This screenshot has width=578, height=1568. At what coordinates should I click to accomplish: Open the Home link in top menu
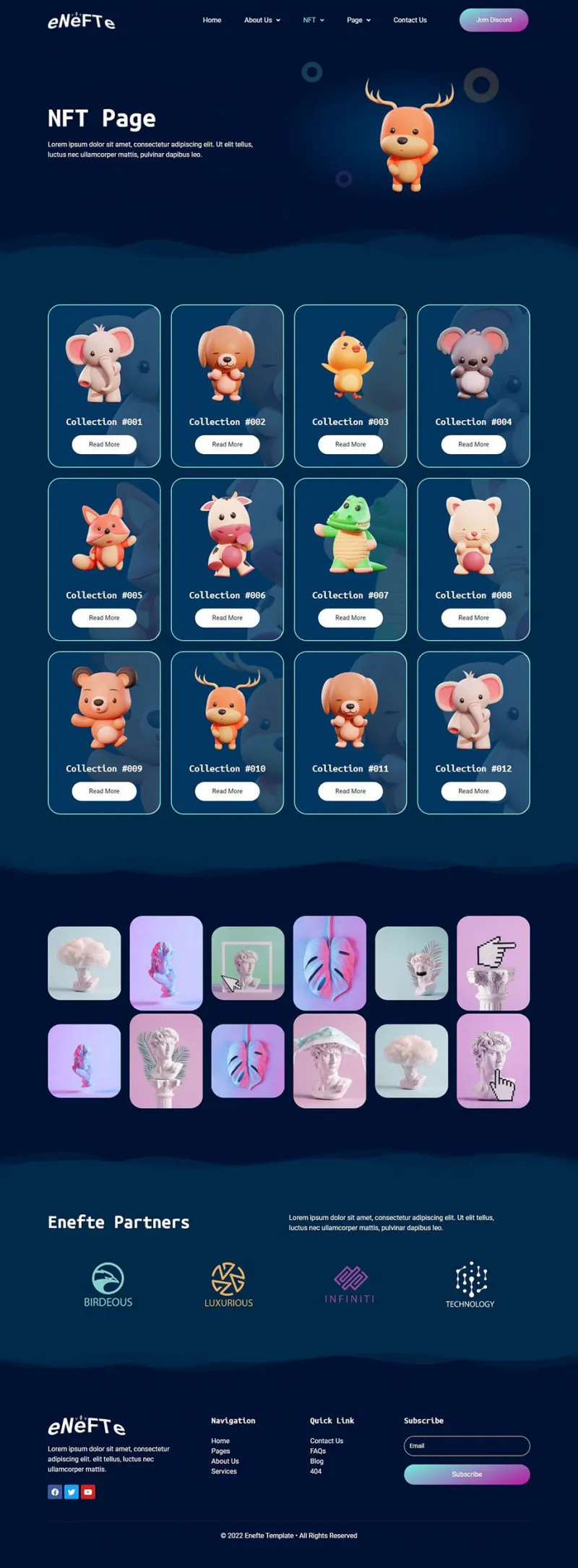[x=212, y=20]
